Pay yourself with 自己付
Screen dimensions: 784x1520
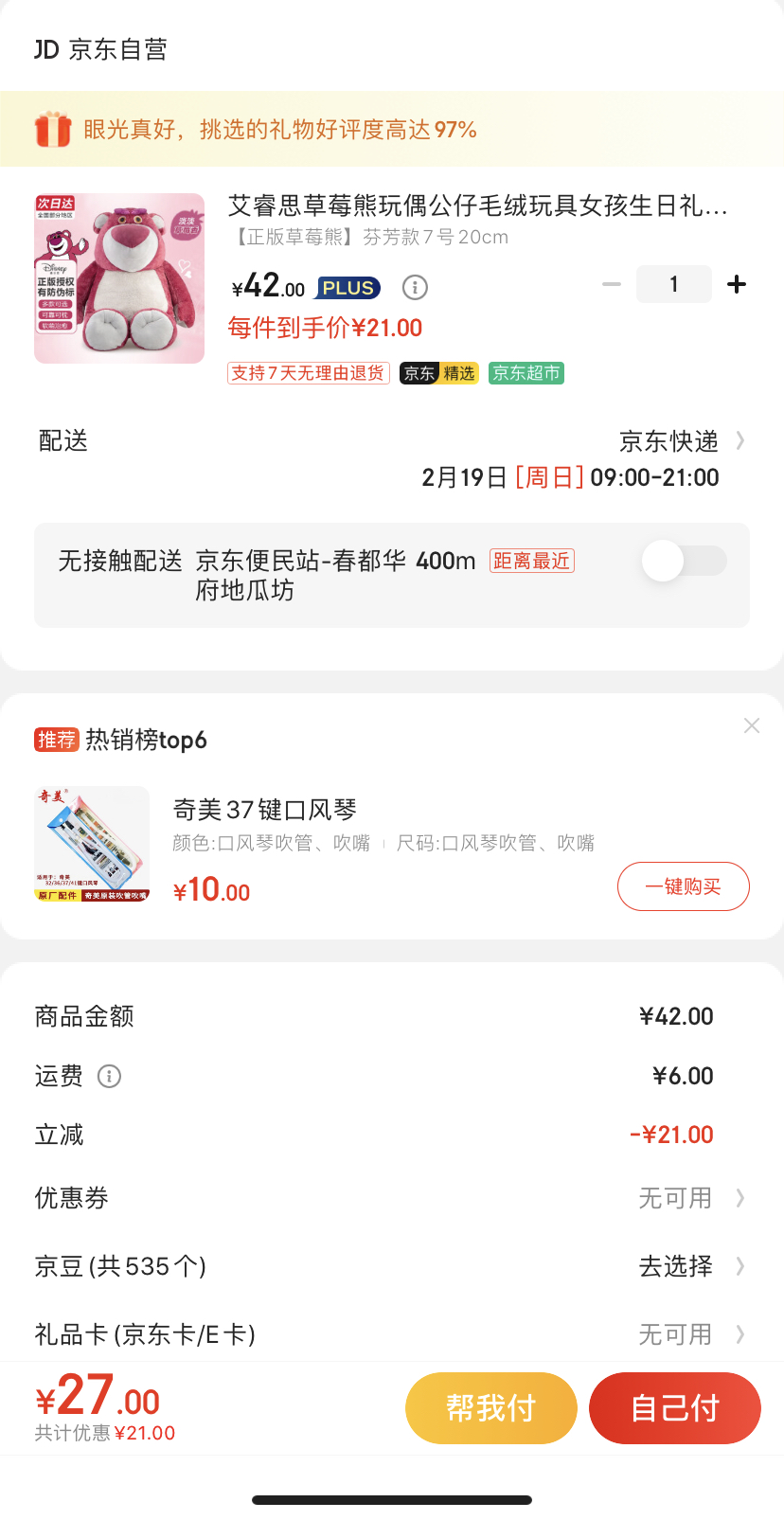(674, 1408)
